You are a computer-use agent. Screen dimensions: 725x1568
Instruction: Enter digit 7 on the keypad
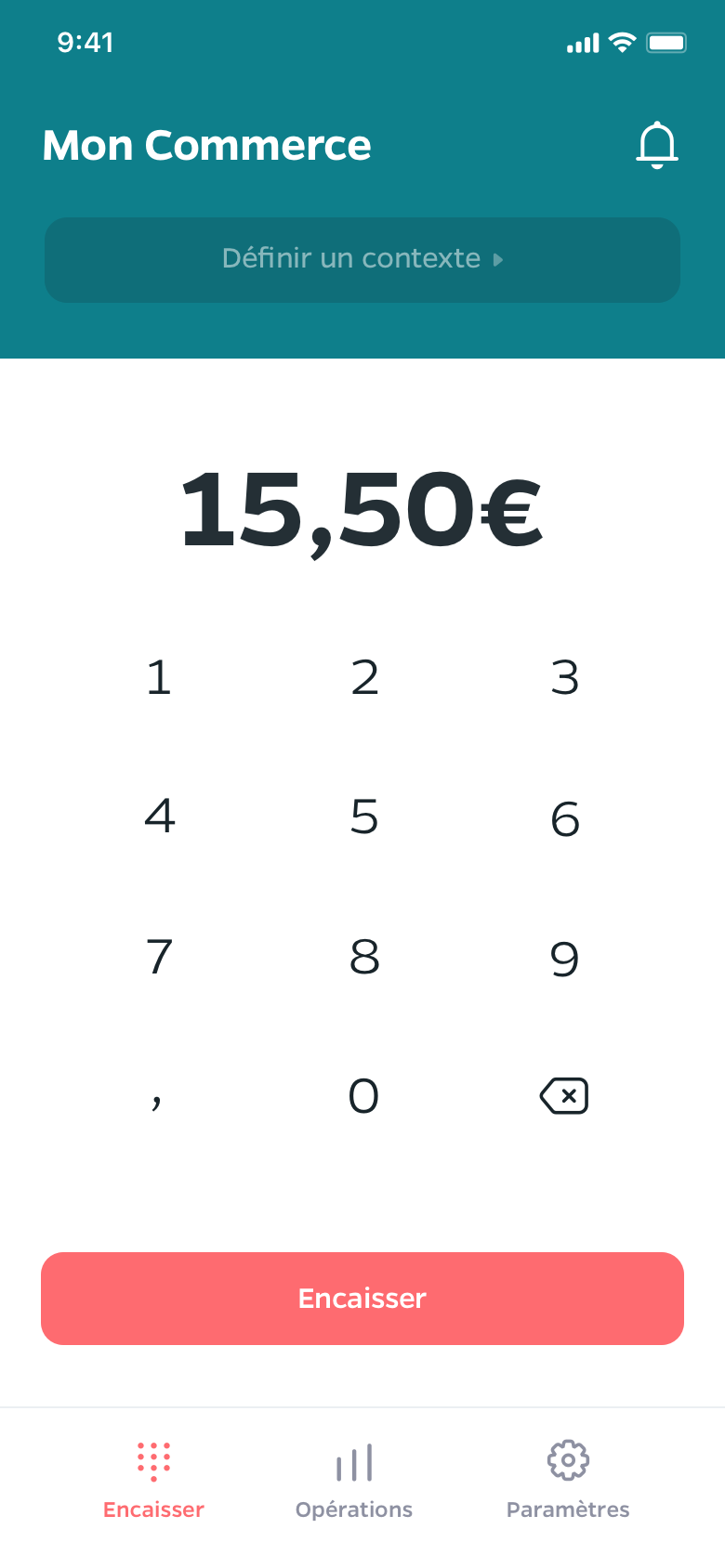(x=159, y=957)
